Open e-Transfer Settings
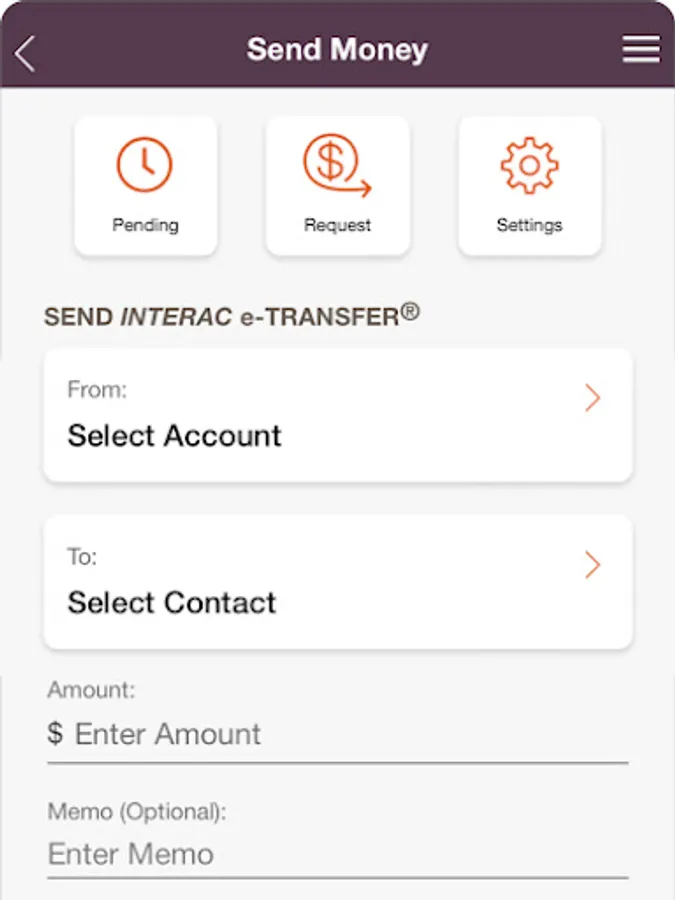Screen dimensions: 675x900 pyautogui.click(x=530, y=185)
